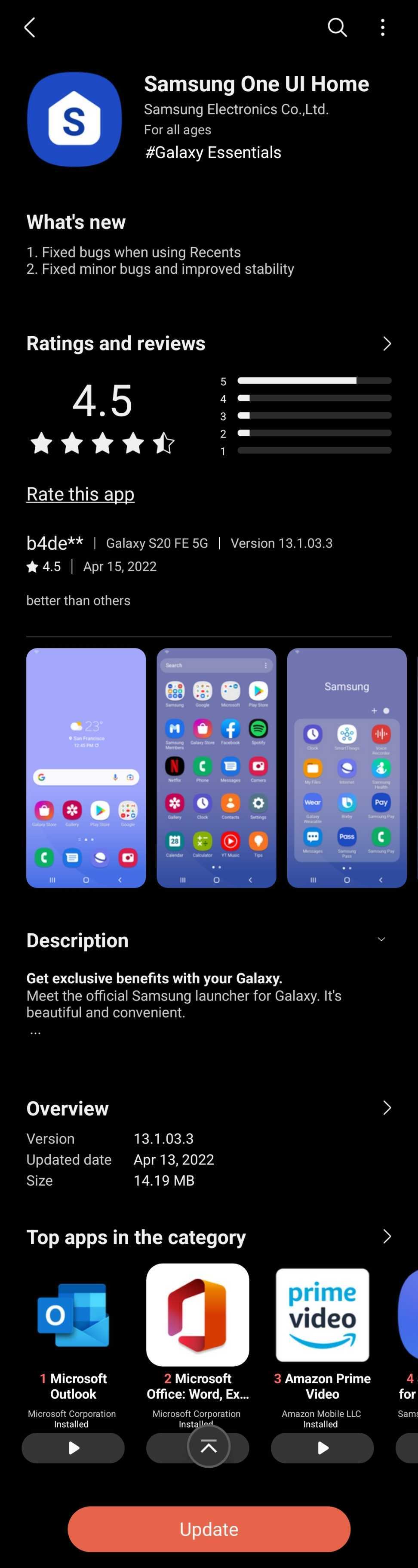This screenshot has width=418, height=1568.
Task: Open the search icon
Action: click(x=337, y=28)
